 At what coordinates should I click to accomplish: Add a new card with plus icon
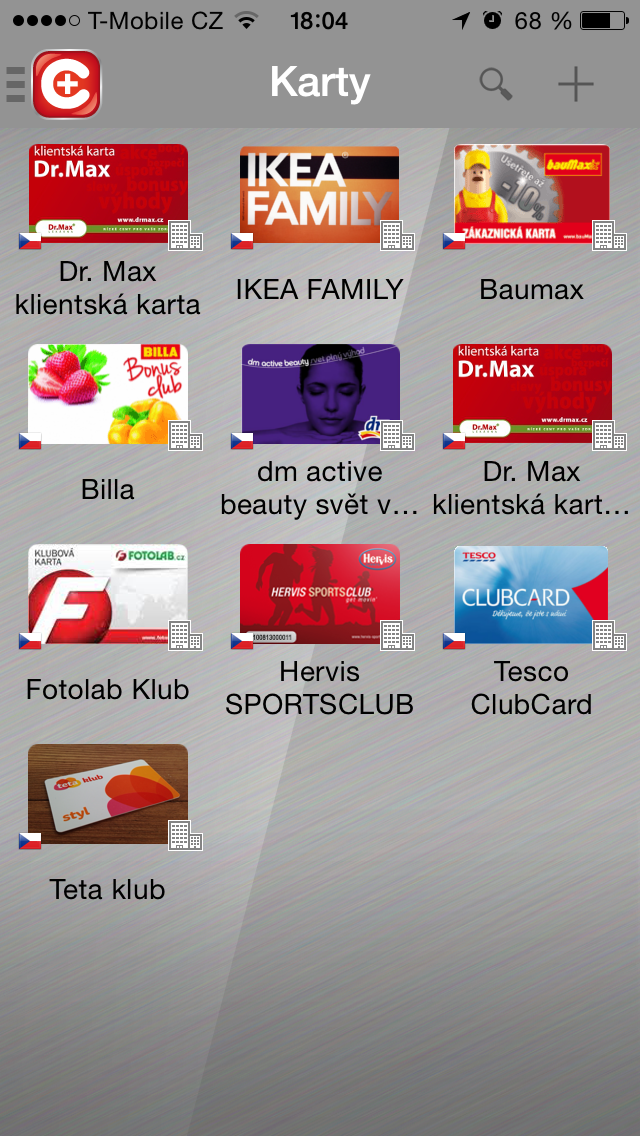pos(576,84)
